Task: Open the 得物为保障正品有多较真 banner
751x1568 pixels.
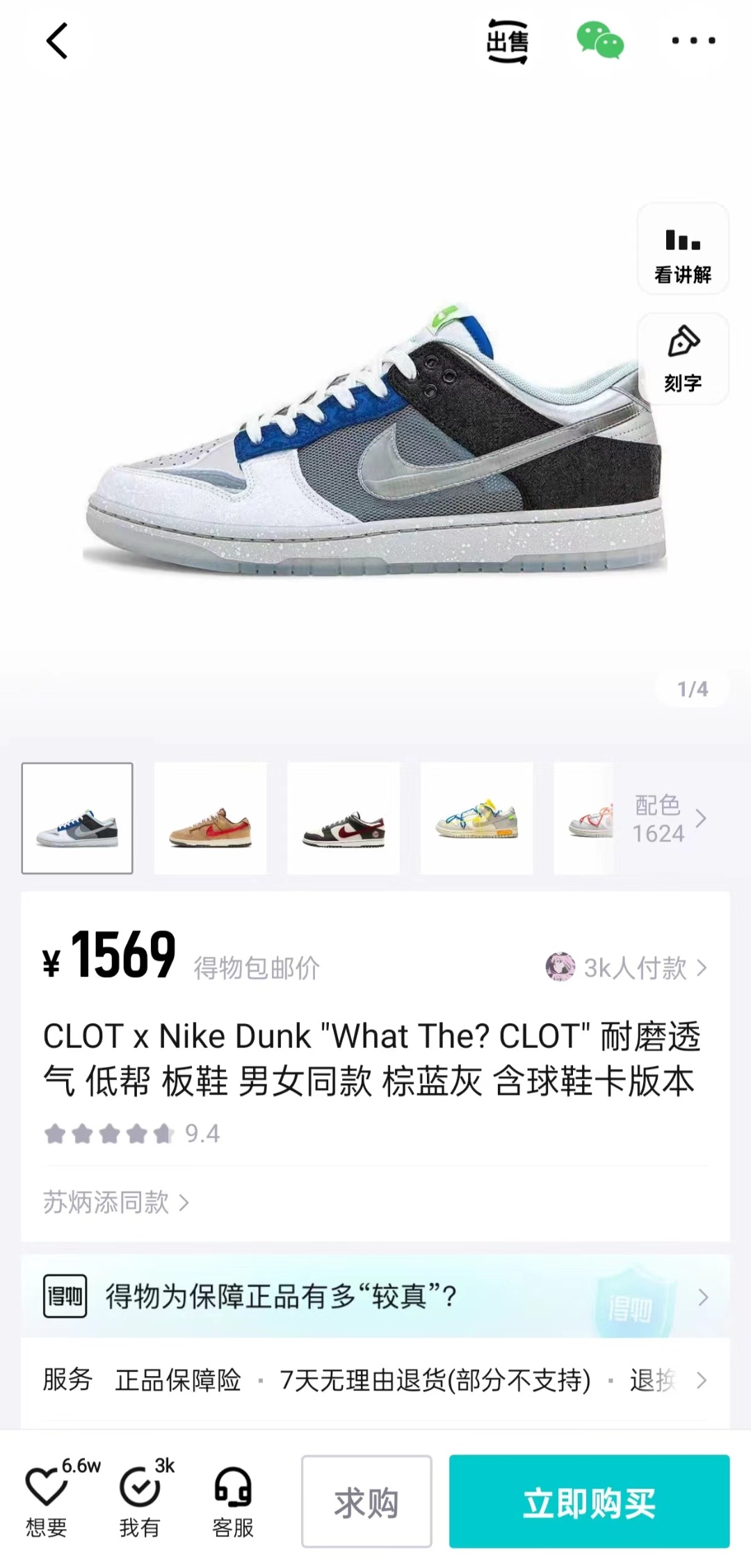Action: [x=375, y=1296]
